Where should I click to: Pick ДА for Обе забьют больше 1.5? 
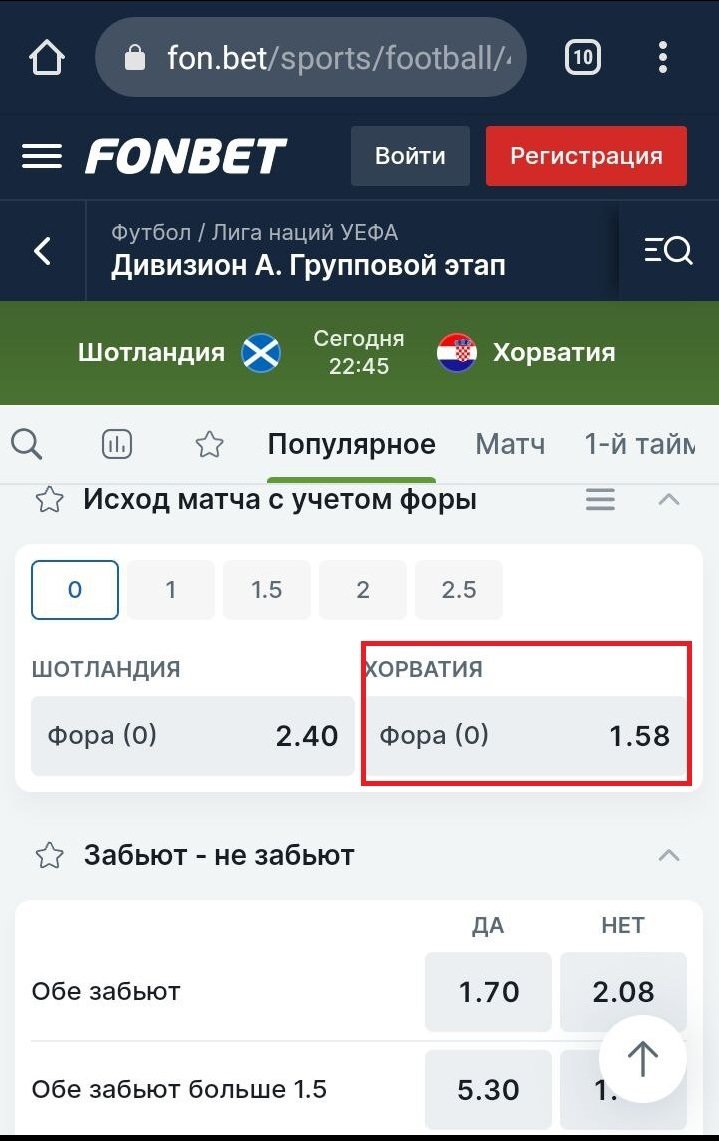tap(488, 1088)
